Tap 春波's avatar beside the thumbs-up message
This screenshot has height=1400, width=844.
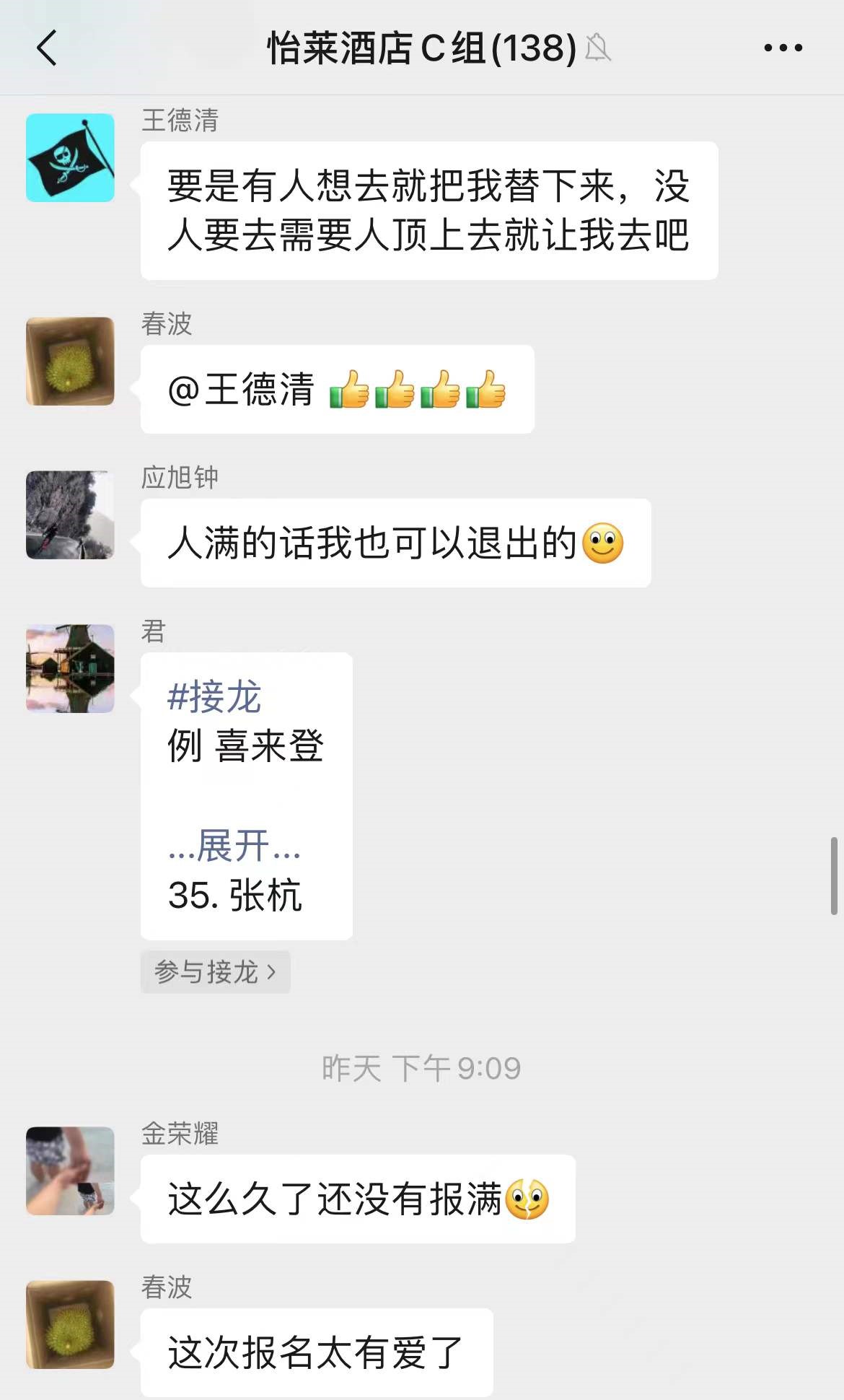click(x=70, y=361)
